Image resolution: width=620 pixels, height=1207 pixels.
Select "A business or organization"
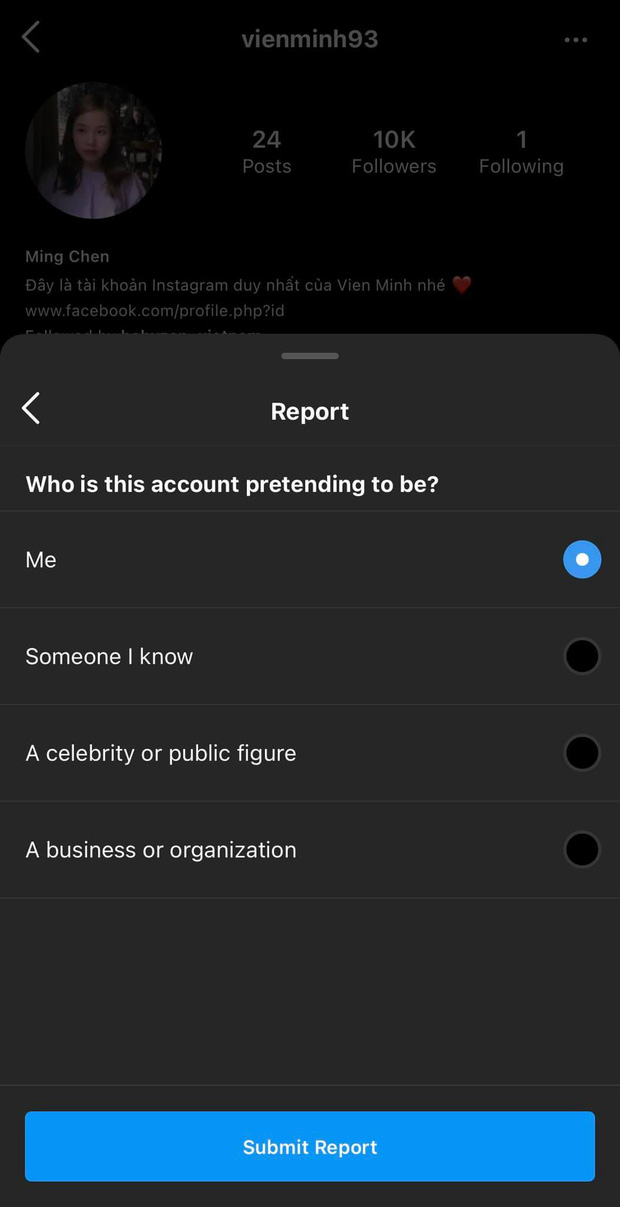coord(582,850)
